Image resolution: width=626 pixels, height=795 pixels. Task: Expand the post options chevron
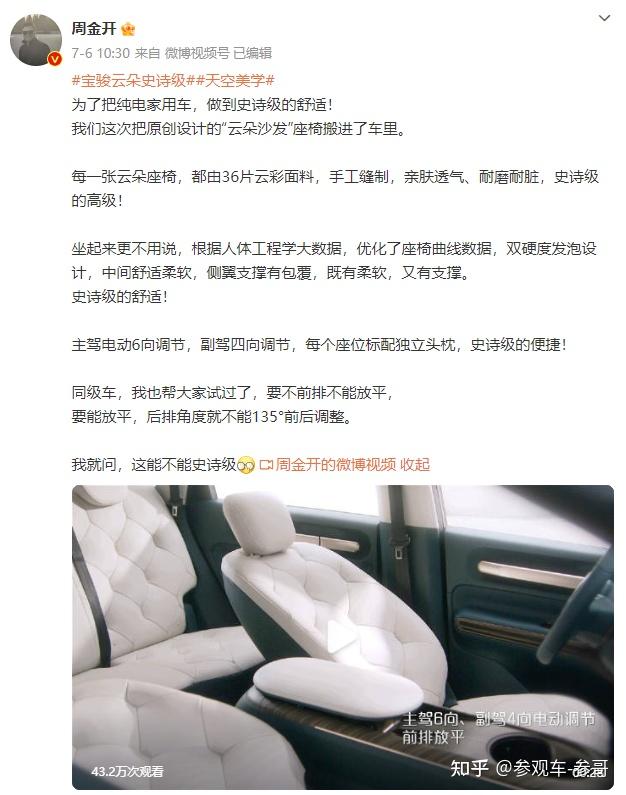point(604,19)
